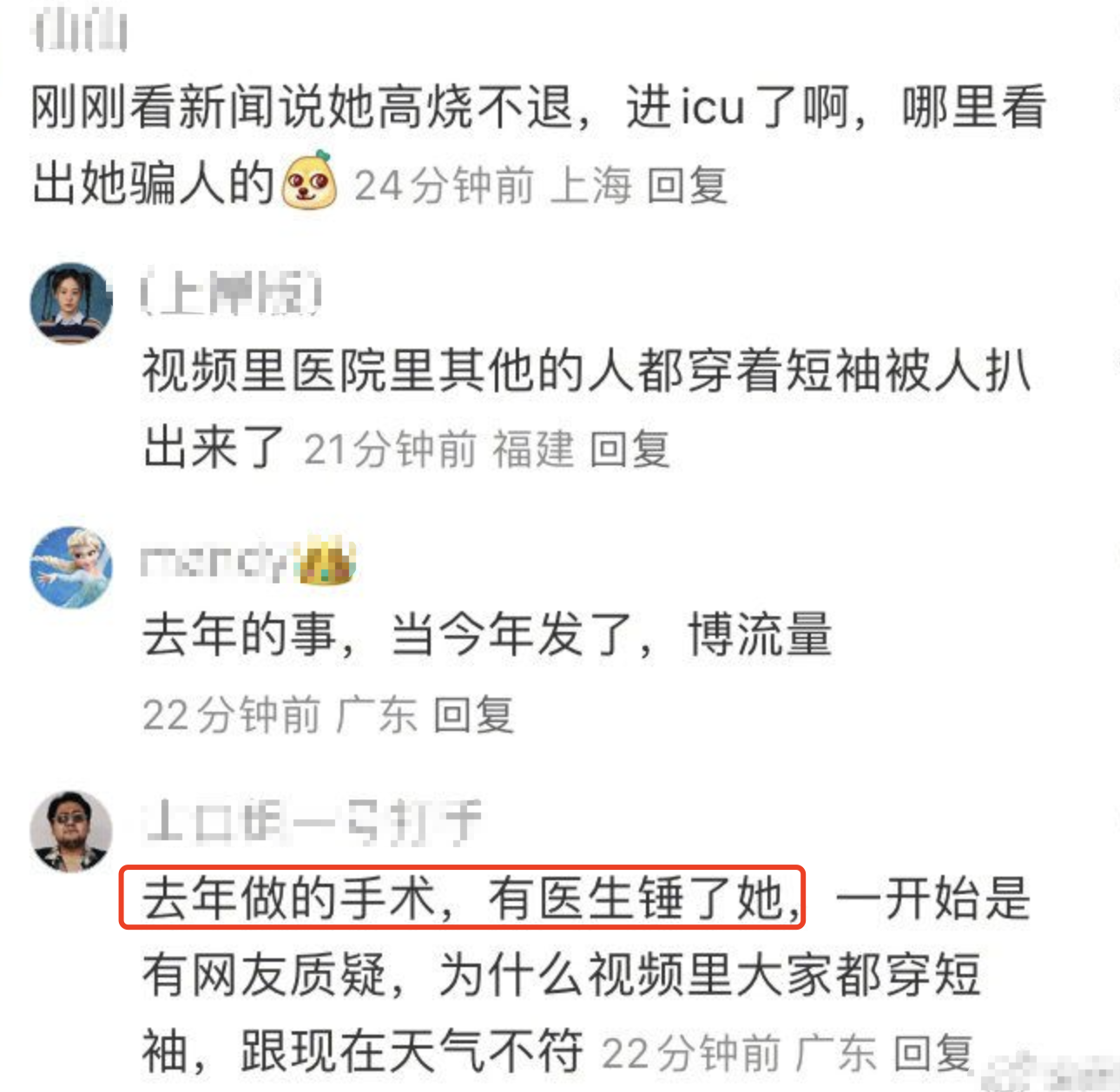Reply to the Fujian comment about 短袖
This screenshot has width=1120, height=1092.
pyautogui.click(x=629, y=450)
